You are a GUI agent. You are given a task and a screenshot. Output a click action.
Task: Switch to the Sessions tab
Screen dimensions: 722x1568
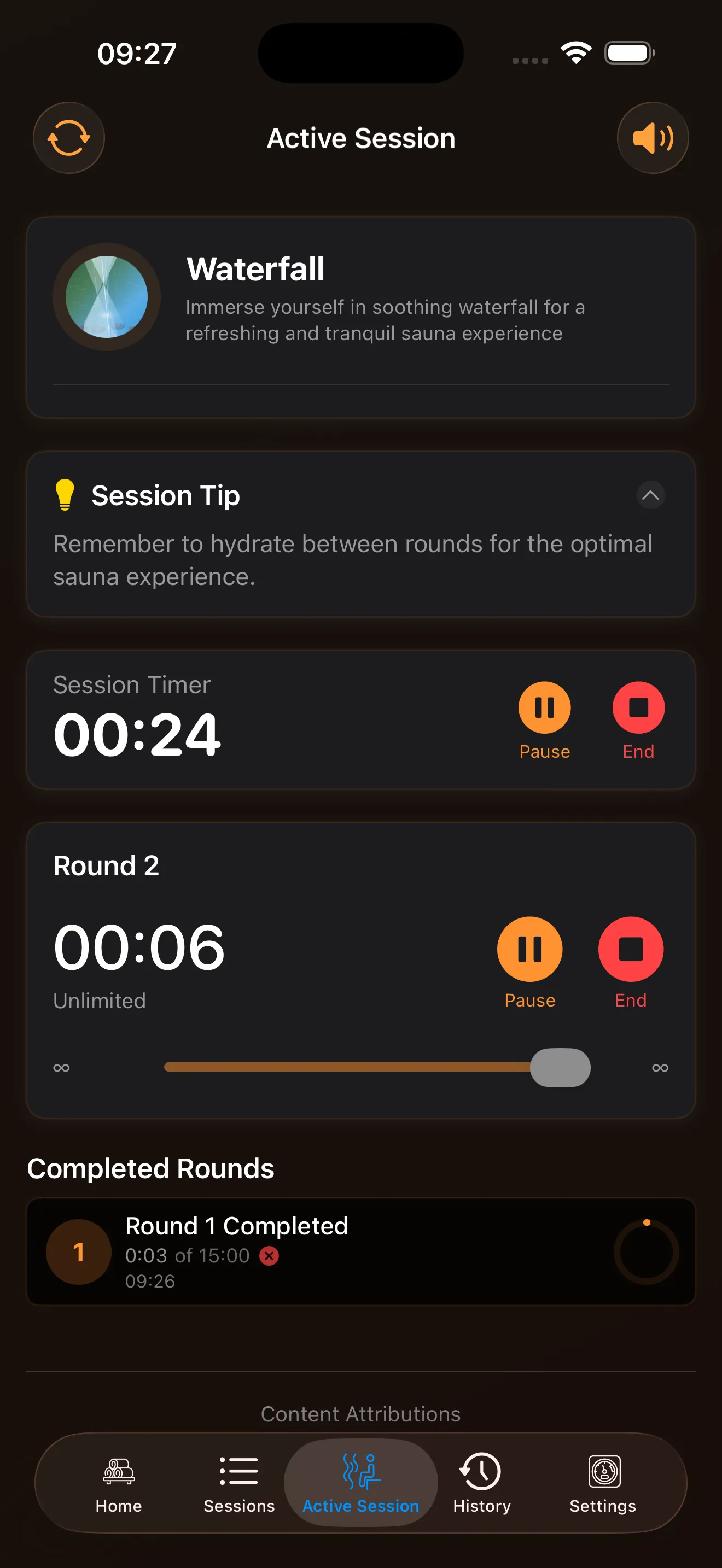[239, 1483]
